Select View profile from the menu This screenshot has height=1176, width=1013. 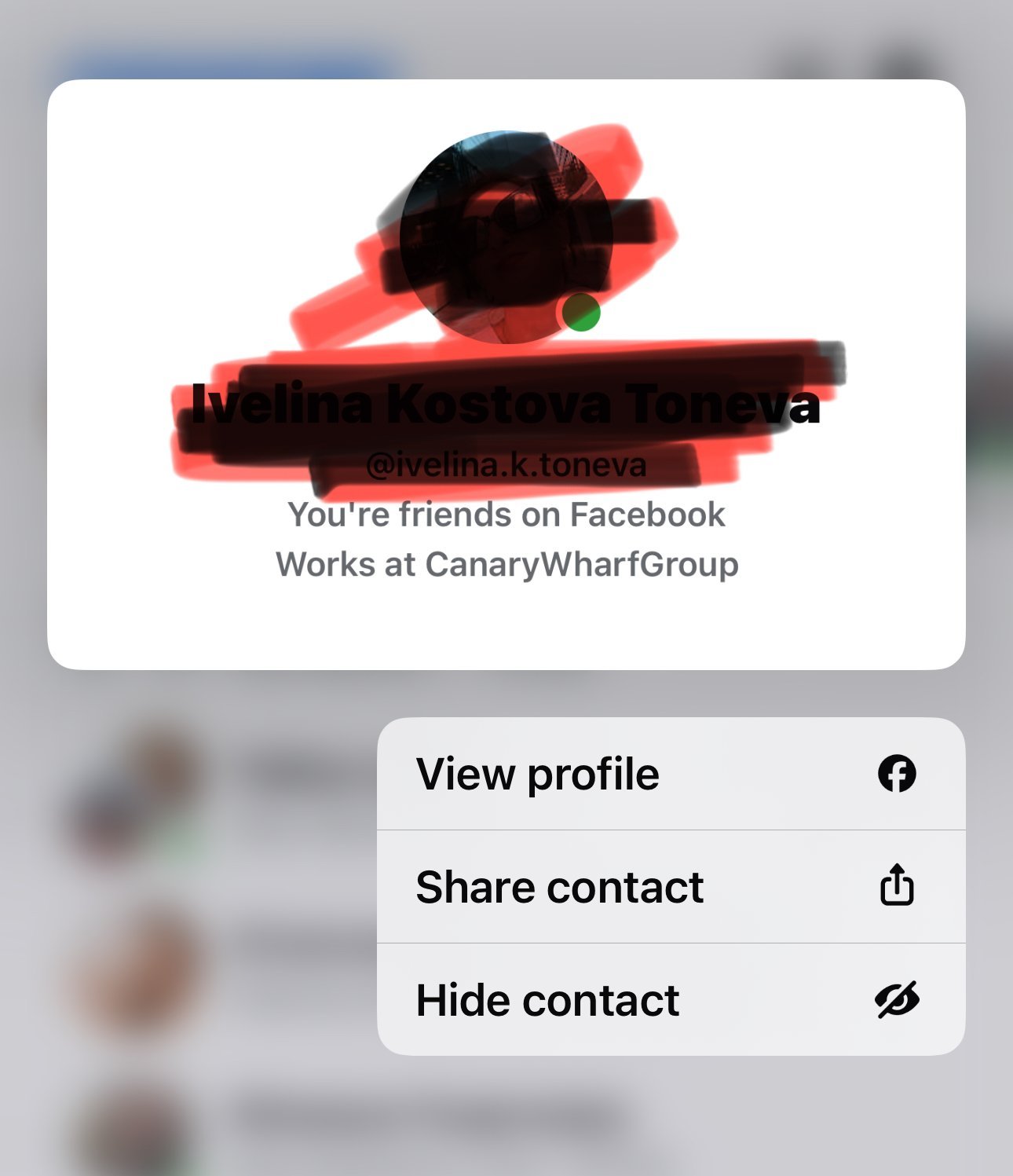[670, 774]
